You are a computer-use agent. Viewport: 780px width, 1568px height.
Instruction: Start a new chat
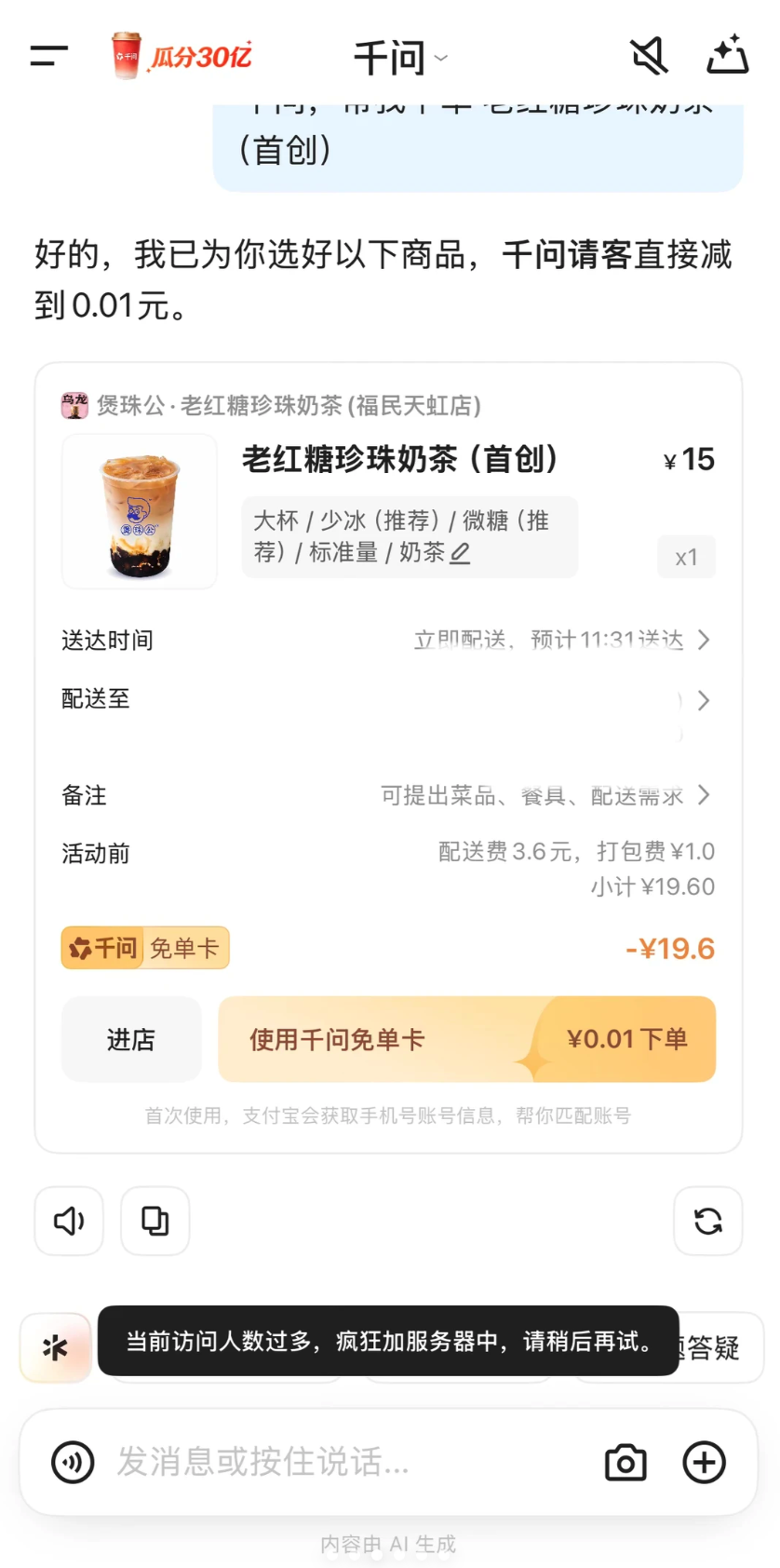[727, 55]
